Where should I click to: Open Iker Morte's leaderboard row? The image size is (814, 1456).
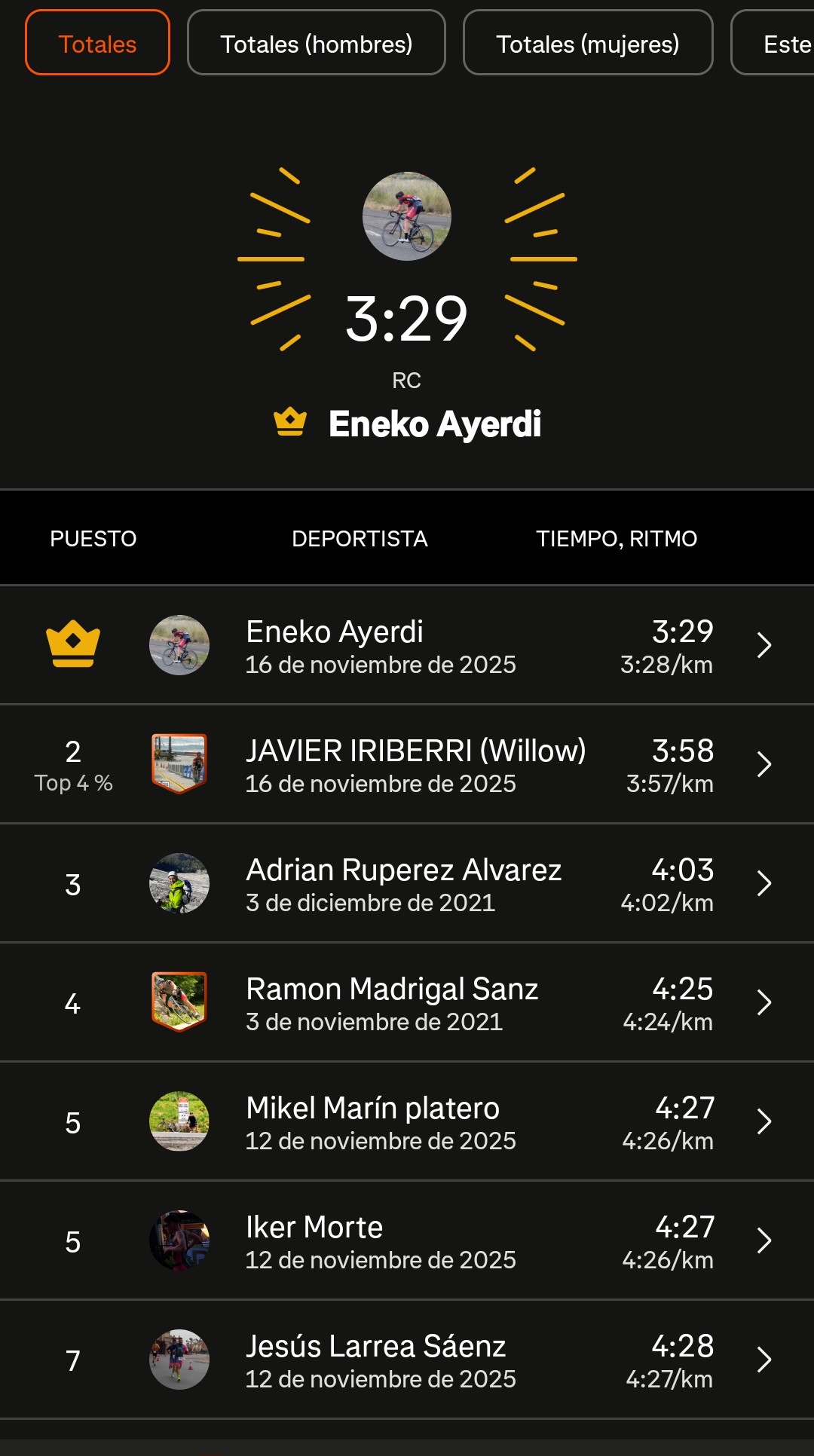[x=407, y=1241]
